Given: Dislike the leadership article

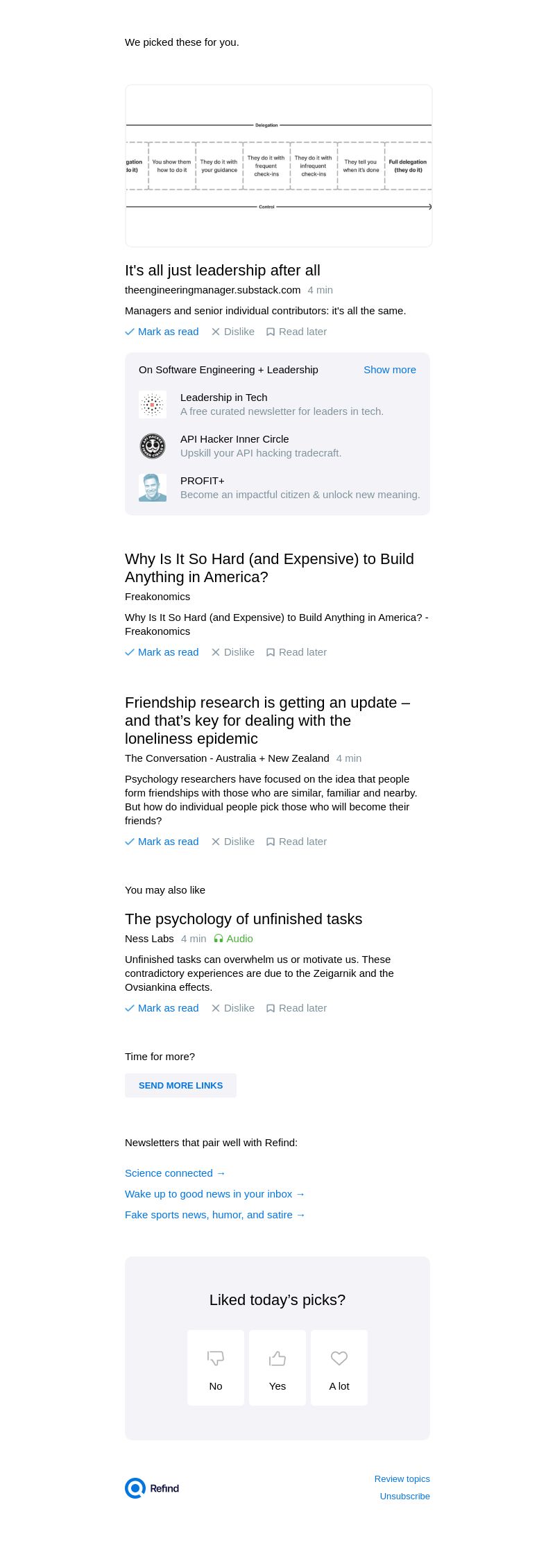Looking at the screenshot, I should point(233,332).
